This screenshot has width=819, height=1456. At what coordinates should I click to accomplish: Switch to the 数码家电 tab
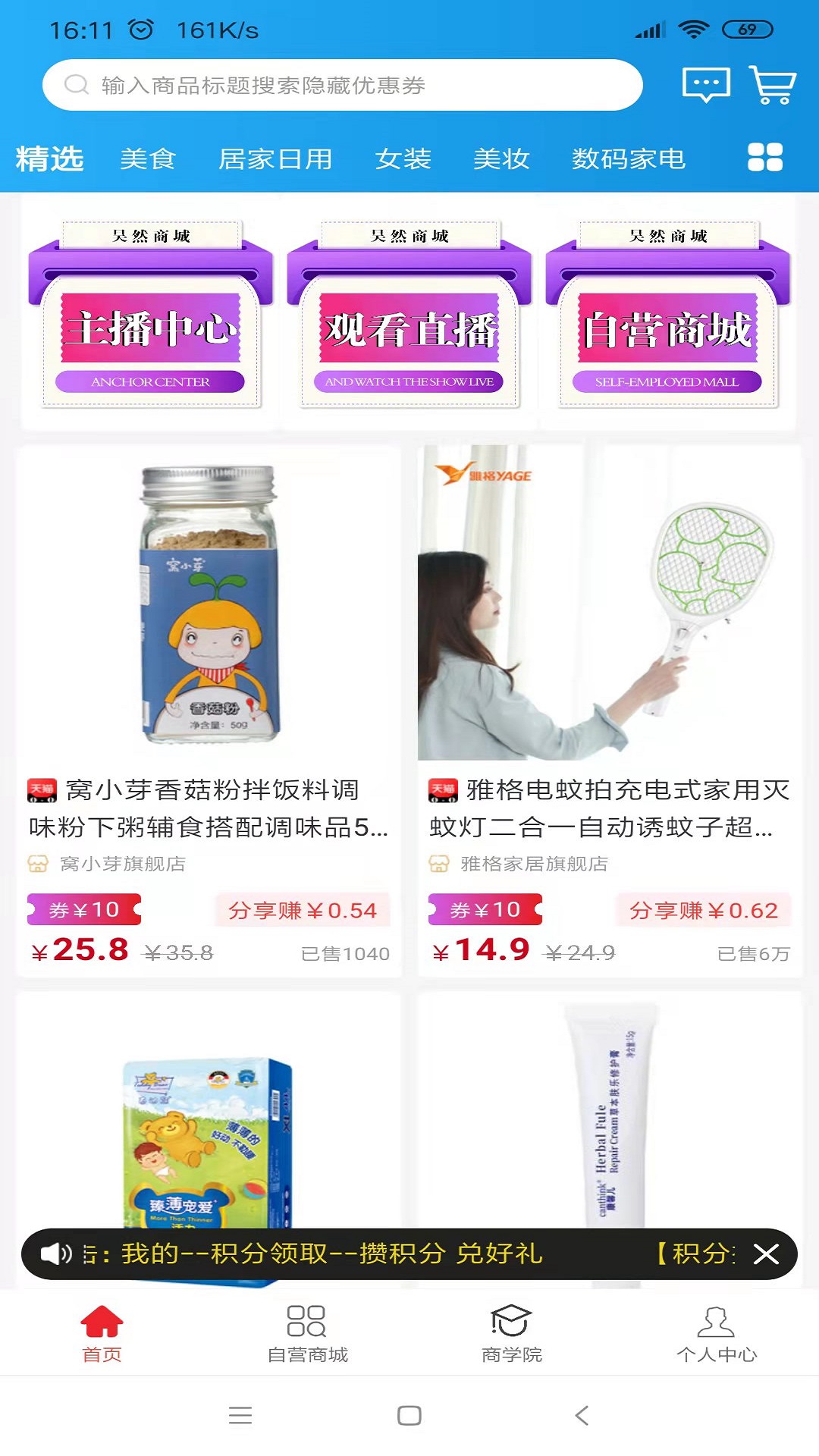(629, 159)
